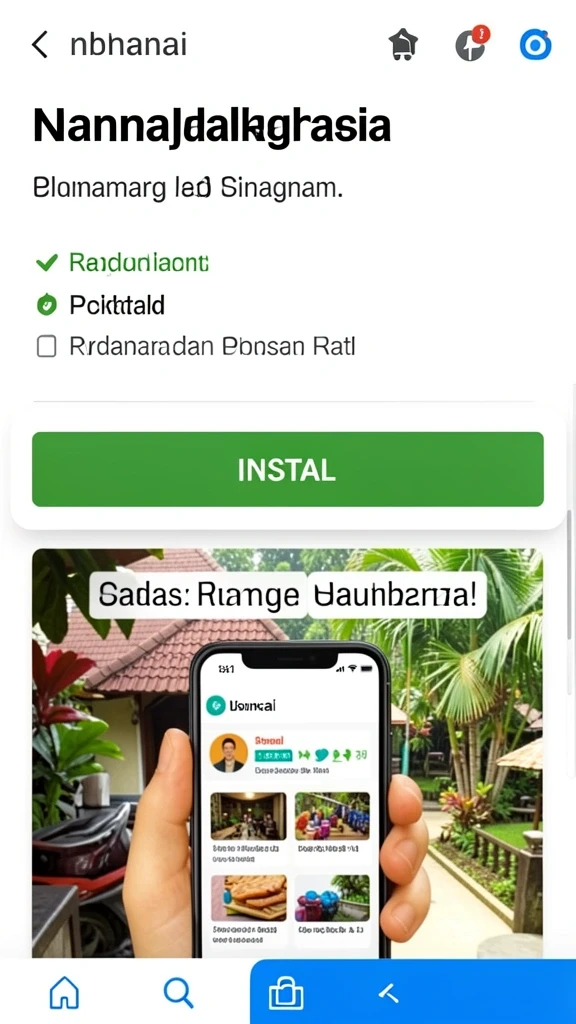Screen dimensions: 576x1024
Task: Open the notifications icon with the red badge
Action: (472, 44)
